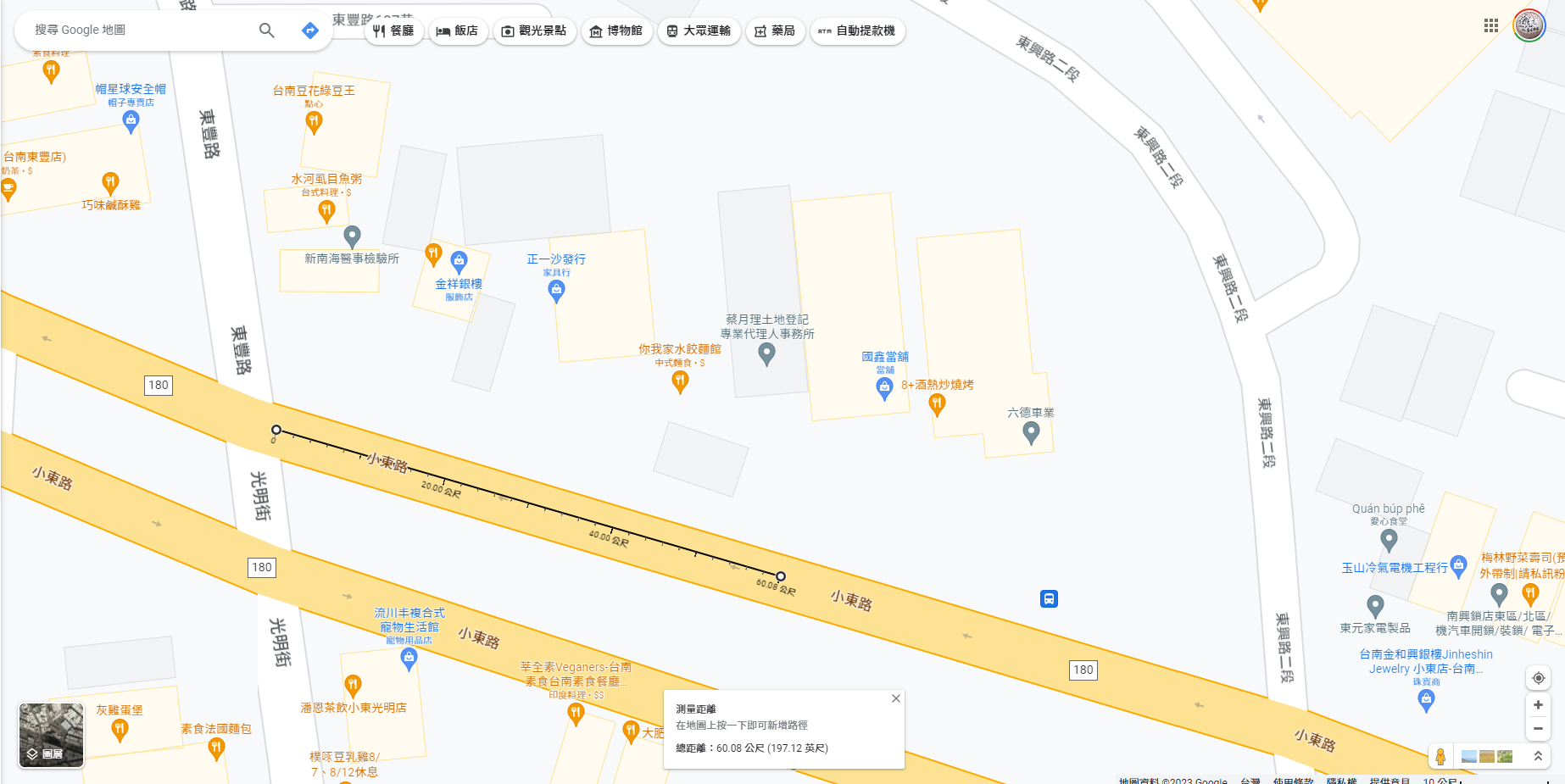Zoom in on the map

[x=1538, y=705]
